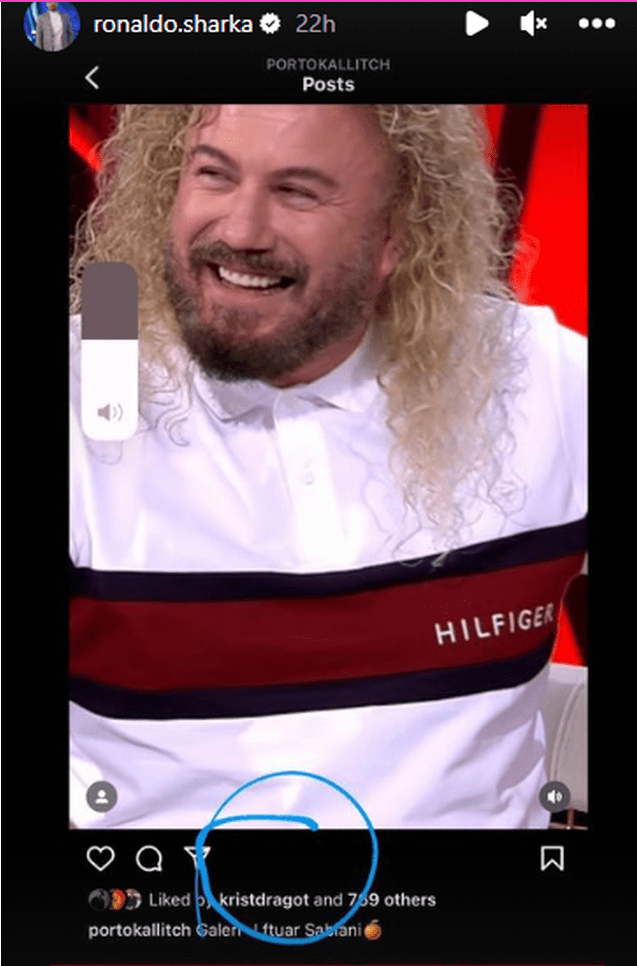Play the paused story
This screenshot has height=966, width=637.
point(477,24)
